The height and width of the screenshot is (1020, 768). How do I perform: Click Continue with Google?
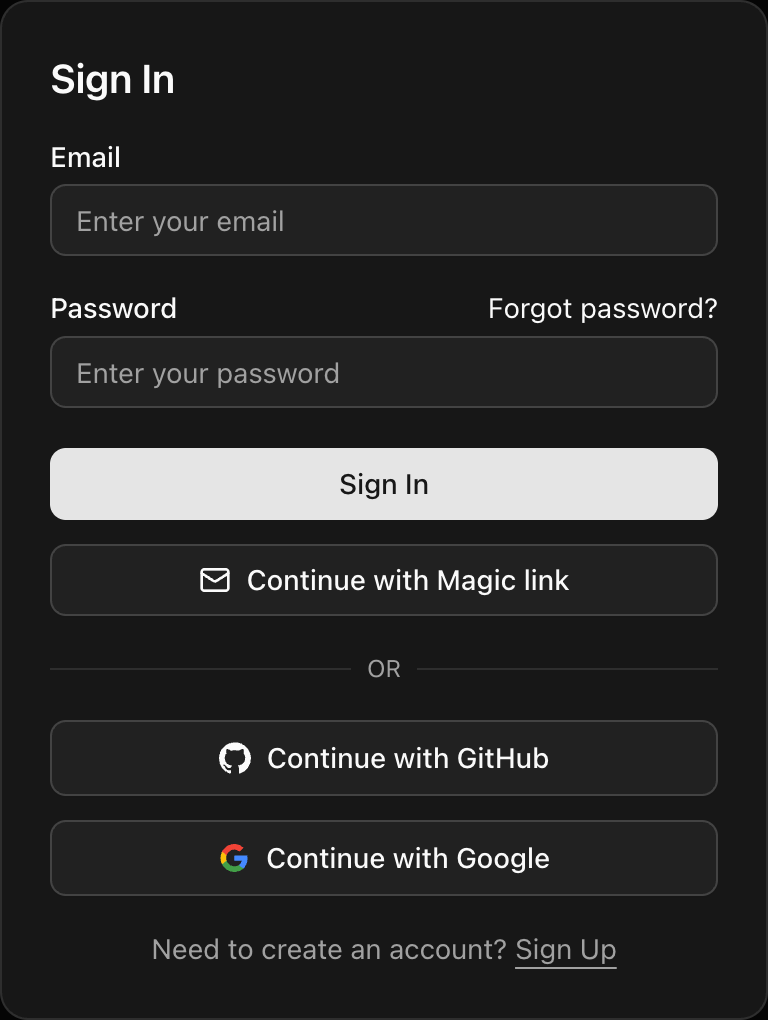point(384,858)
